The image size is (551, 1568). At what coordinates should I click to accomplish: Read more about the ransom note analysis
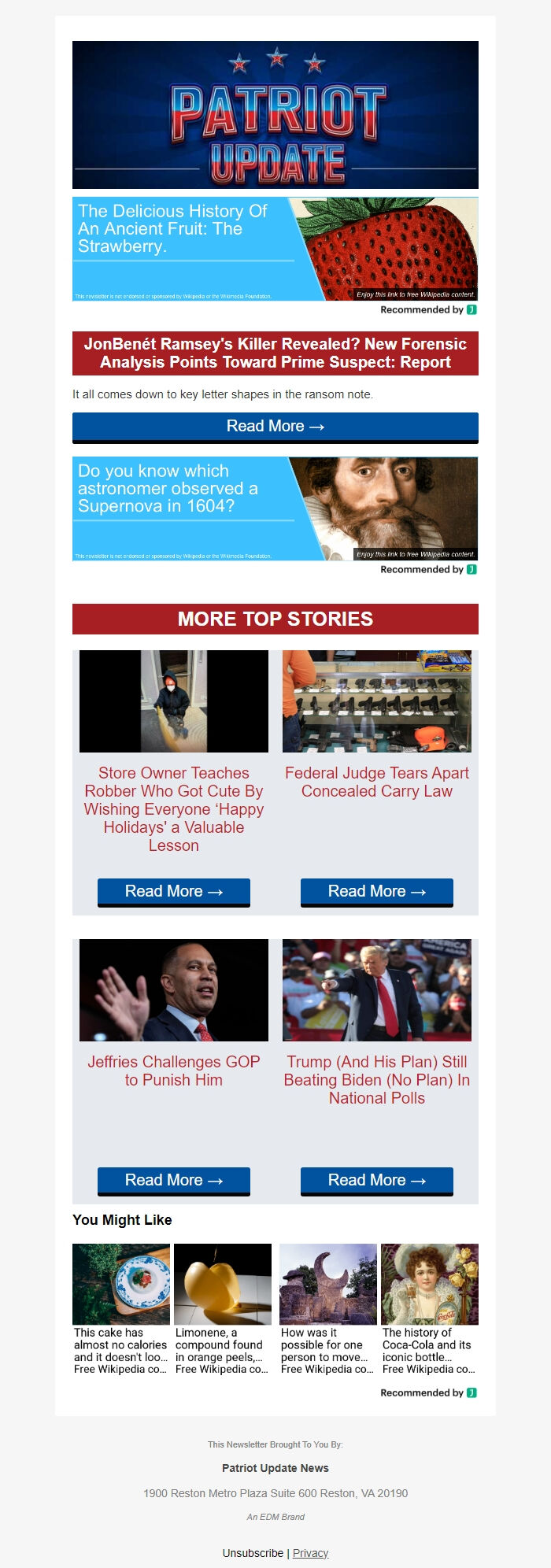click(x=275, y=427)
